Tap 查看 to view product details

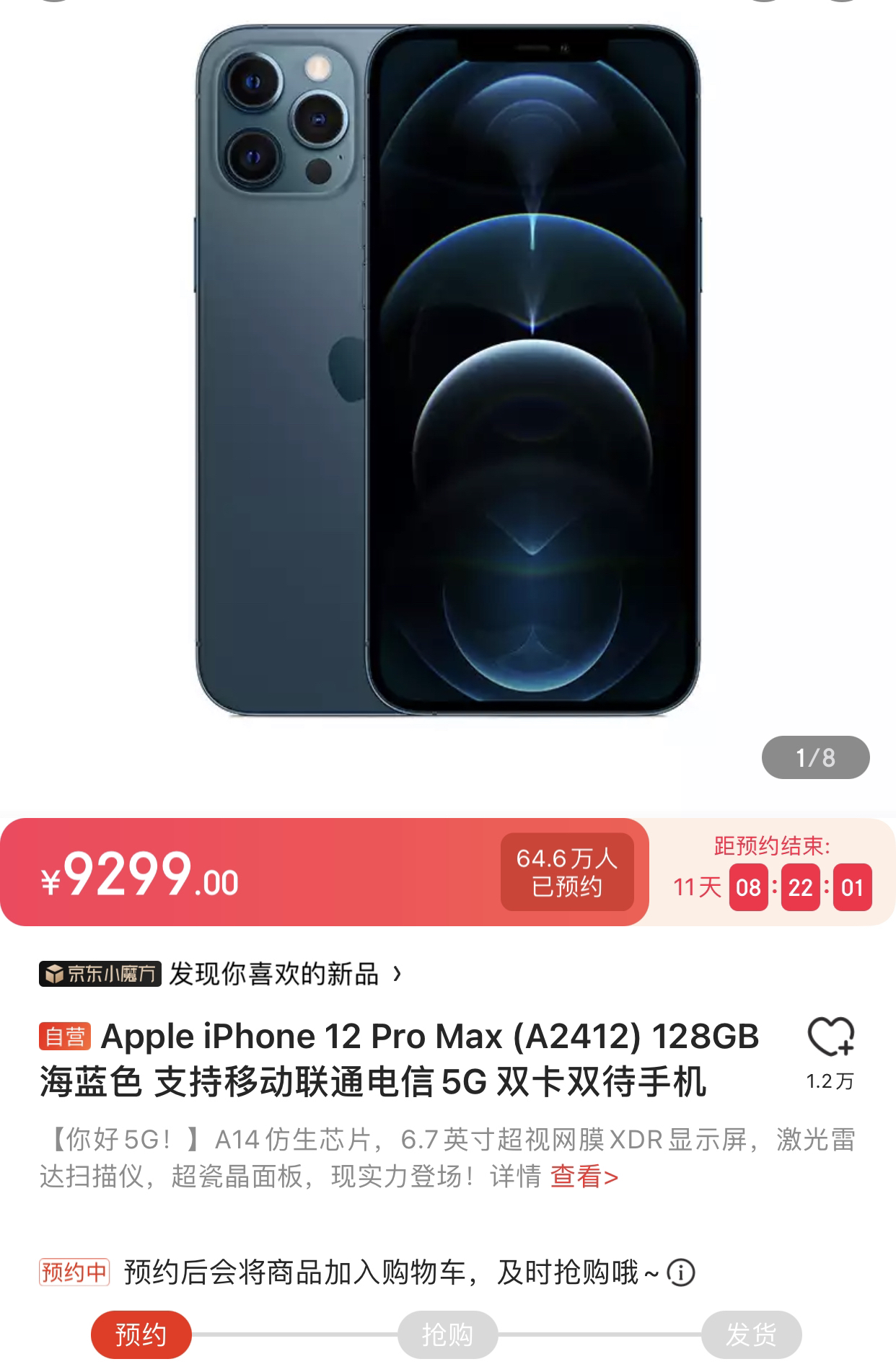click(x=584, y=1177)
